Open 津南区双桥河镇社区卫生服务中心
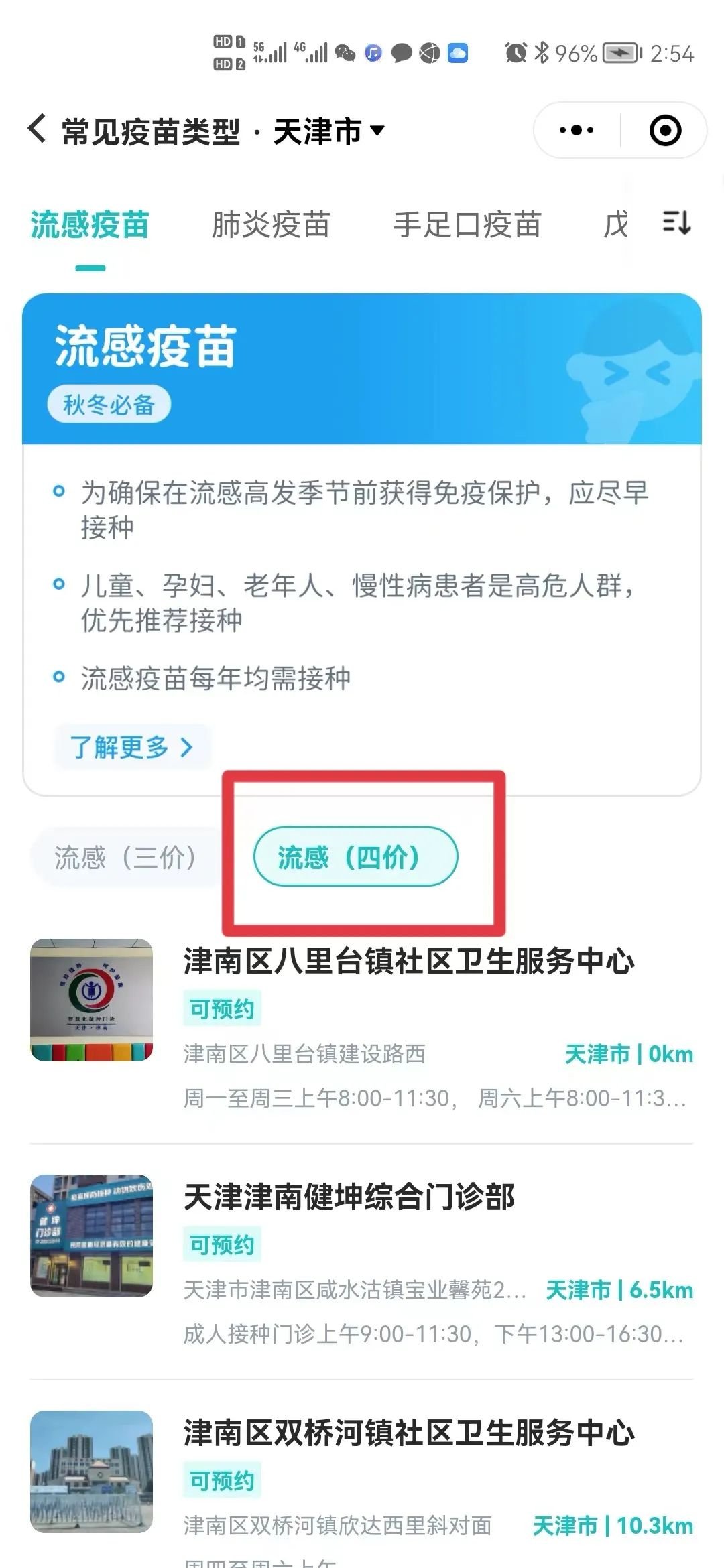Viewport: 724px width, 1568px height. pos(409,1433)
